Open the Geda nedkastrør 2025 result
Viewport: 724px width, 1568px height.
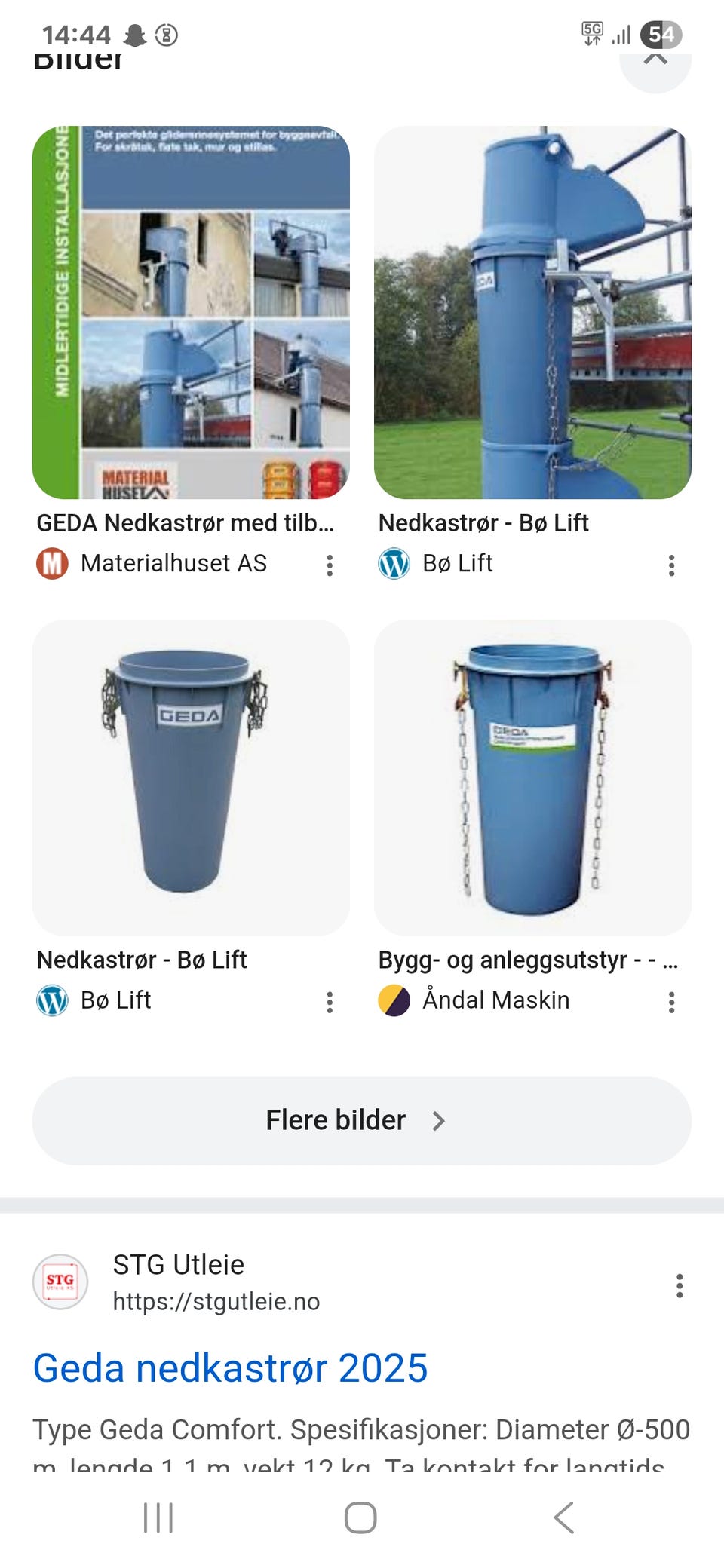click(x=230, y=1367)
